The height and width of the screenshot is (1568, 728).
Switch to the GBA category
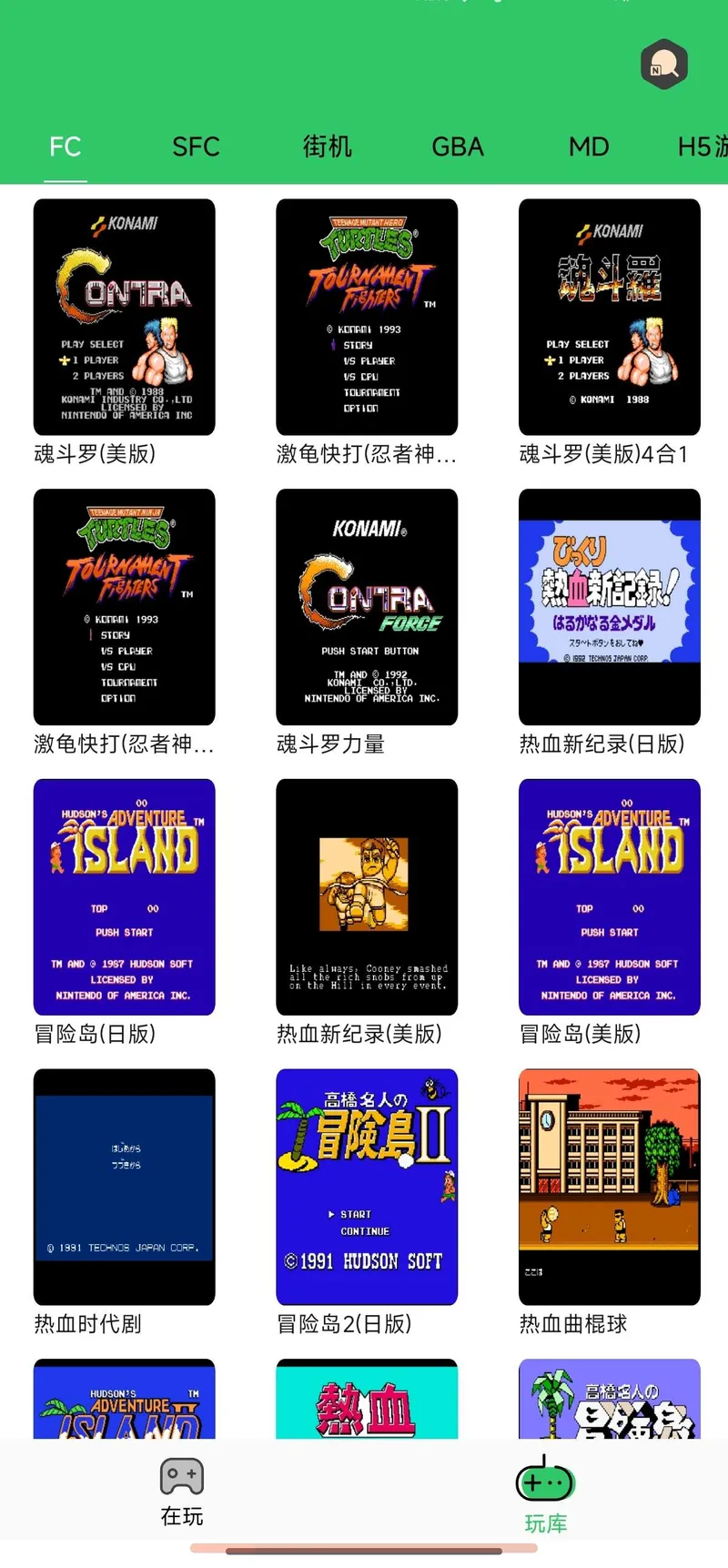[458, 147]
